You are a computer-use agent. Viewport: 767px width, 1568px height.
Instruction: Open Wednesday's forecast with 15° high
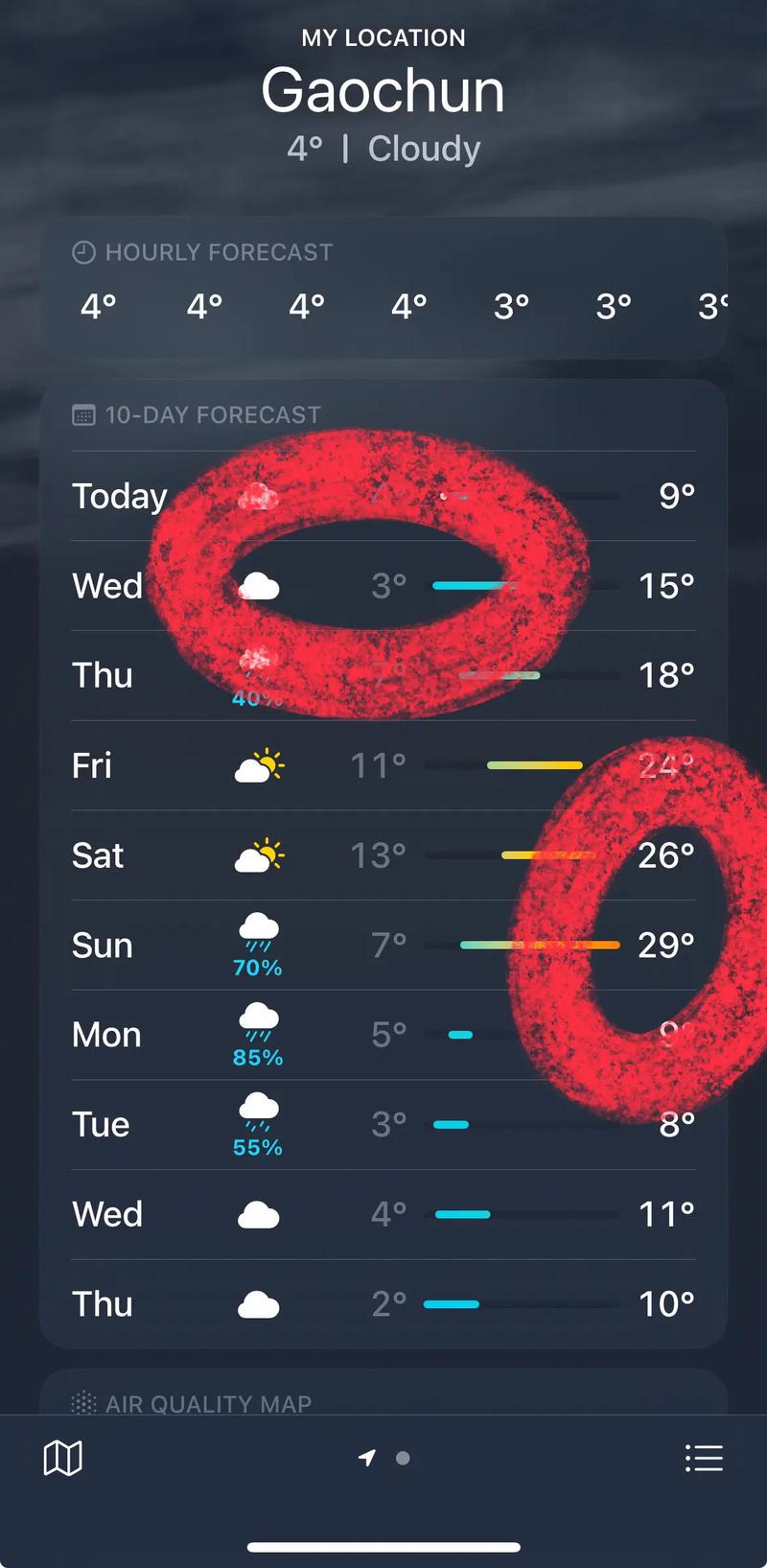(x=383, y=586)
